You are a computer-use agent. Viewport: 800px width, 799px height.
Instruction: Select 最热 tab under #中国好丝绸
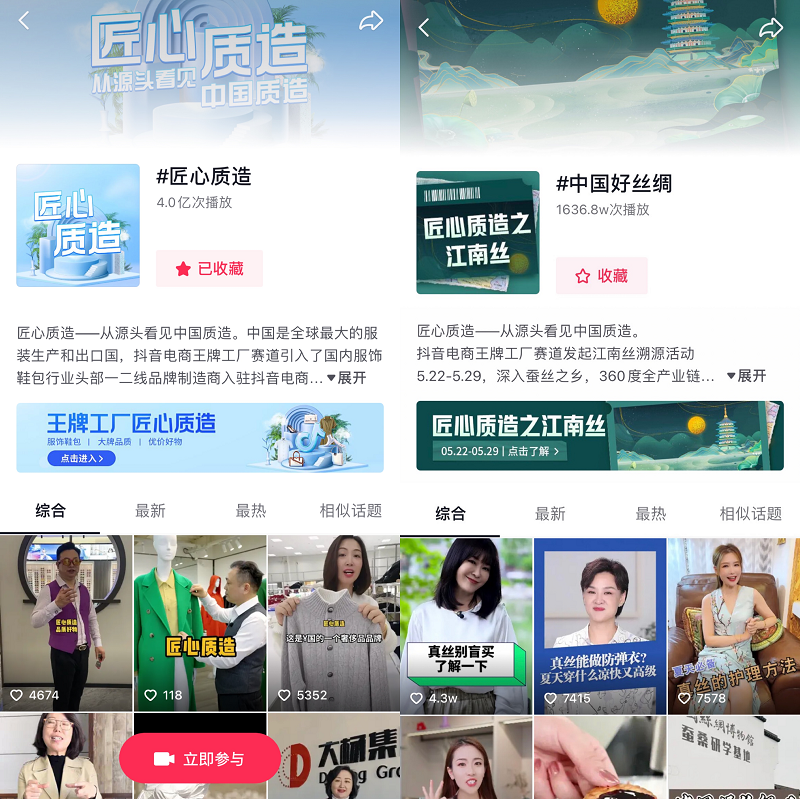(650, 513)
